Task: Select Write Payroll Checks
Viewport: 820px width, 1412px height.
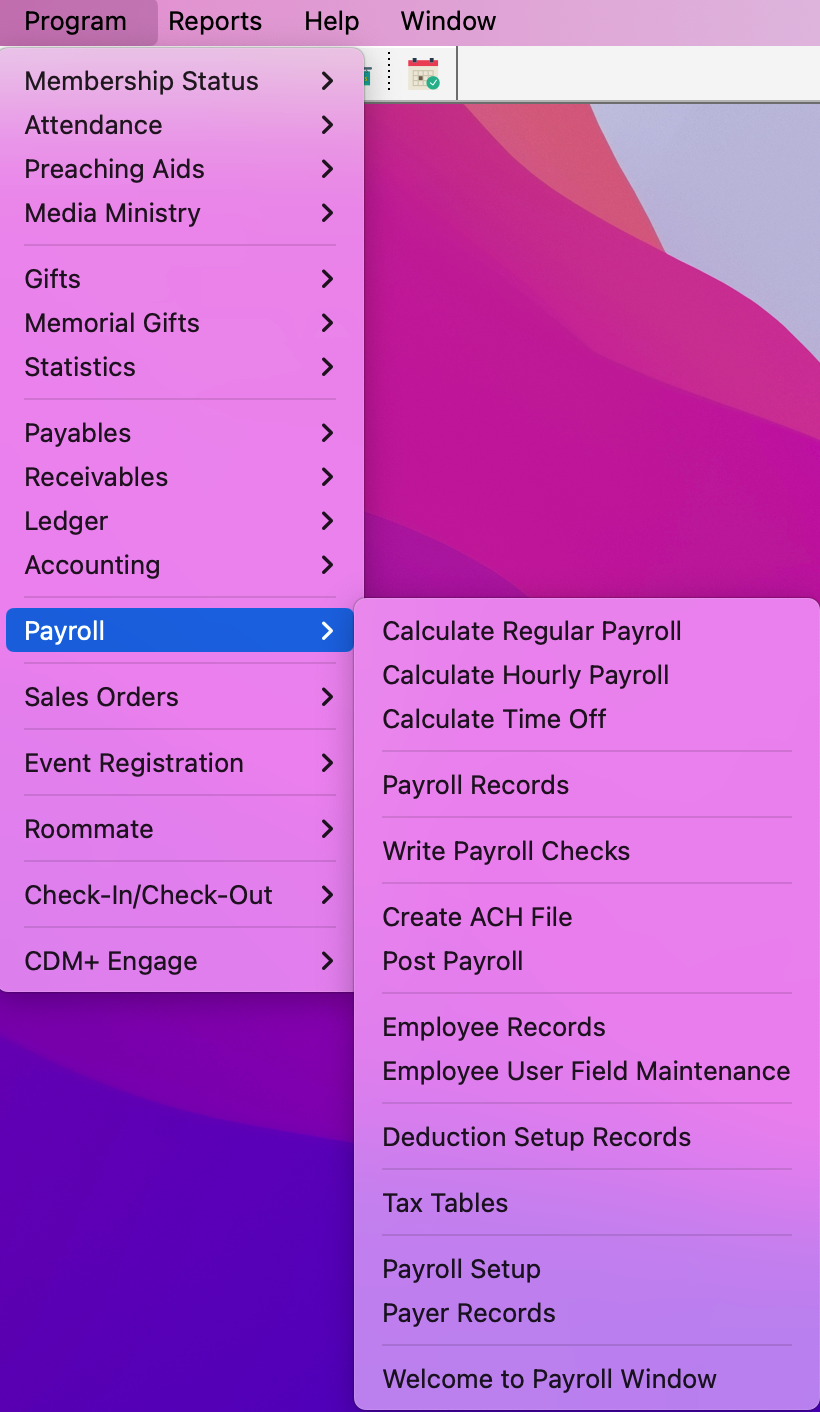Action: pos(506,851)
